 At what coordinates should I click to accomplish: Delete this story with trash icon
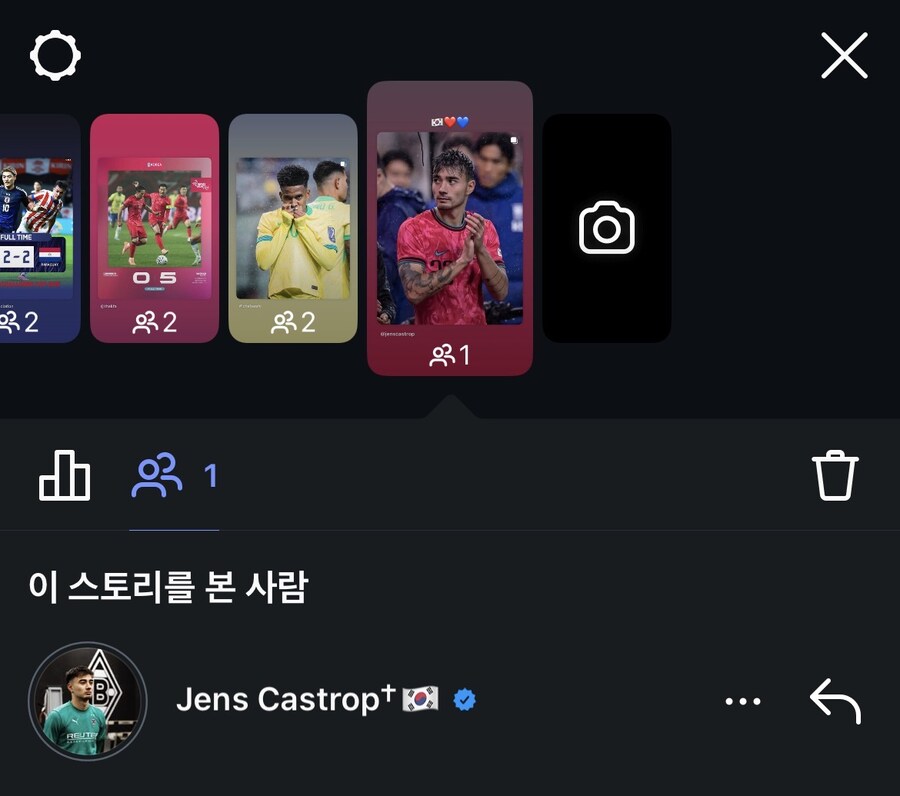(835, 476)
